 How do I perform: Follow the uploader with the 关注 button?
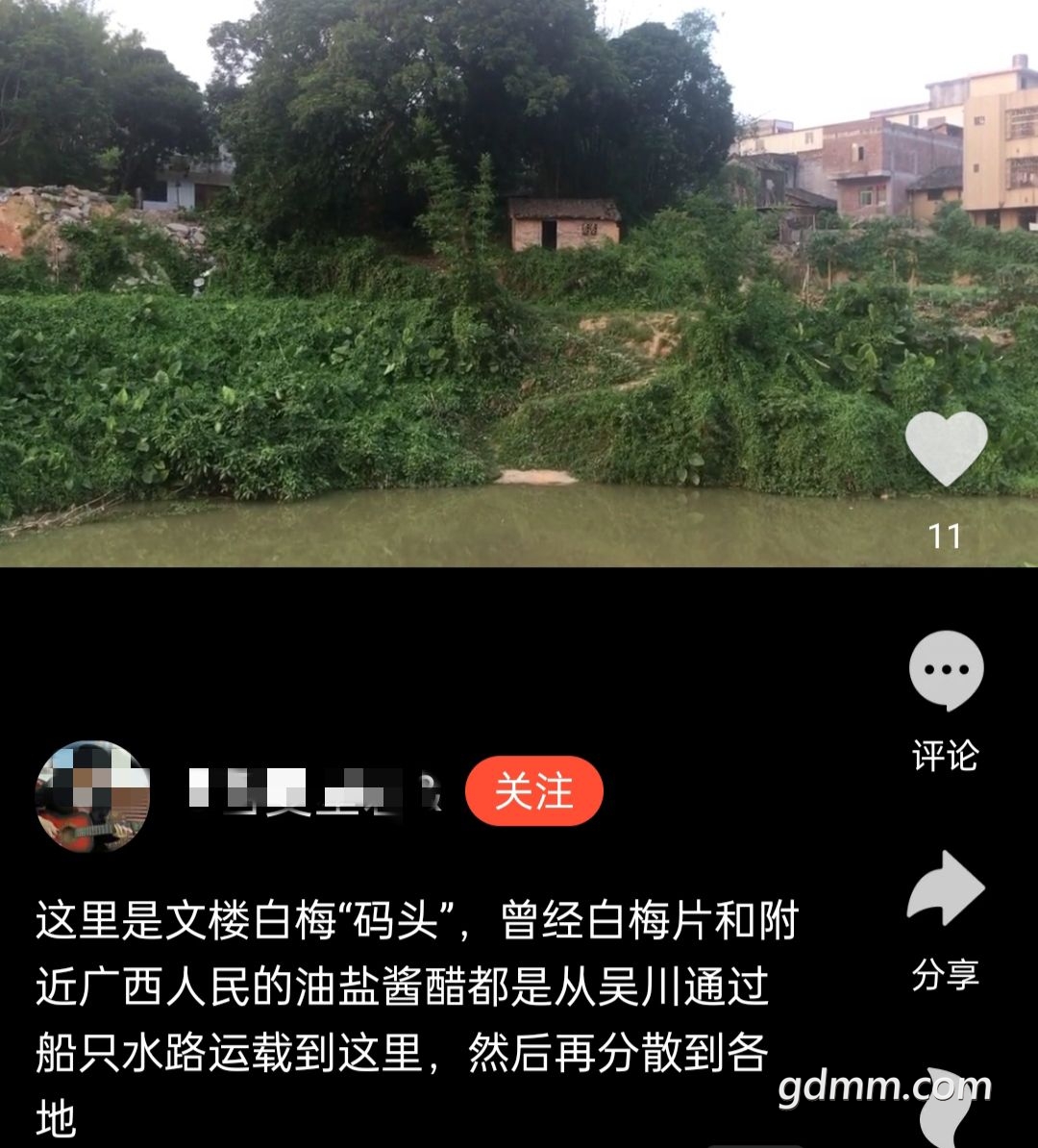click(533, 791)
